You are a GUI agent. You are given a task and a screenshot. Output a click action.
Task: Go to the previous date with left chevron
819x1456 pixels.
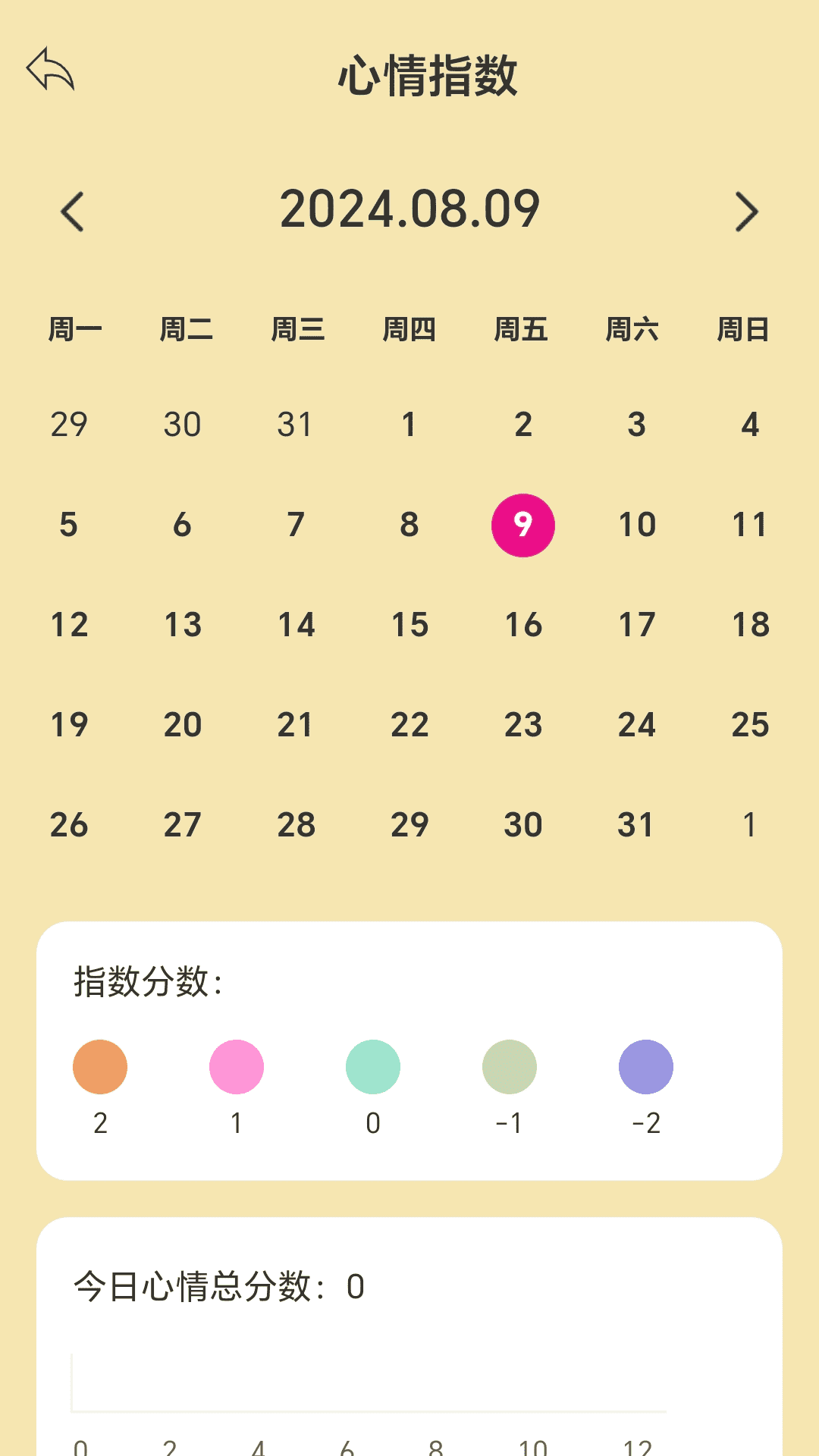[x=73, y=212]
